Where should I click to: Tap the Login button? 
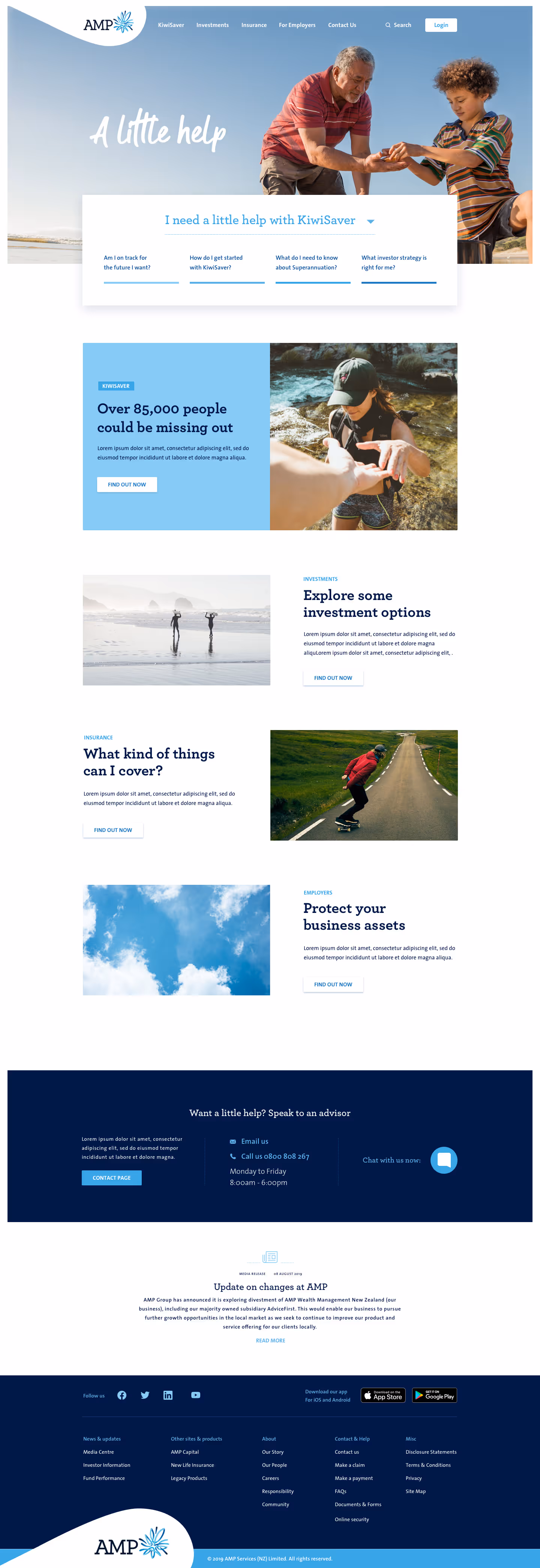click(441, 25)
